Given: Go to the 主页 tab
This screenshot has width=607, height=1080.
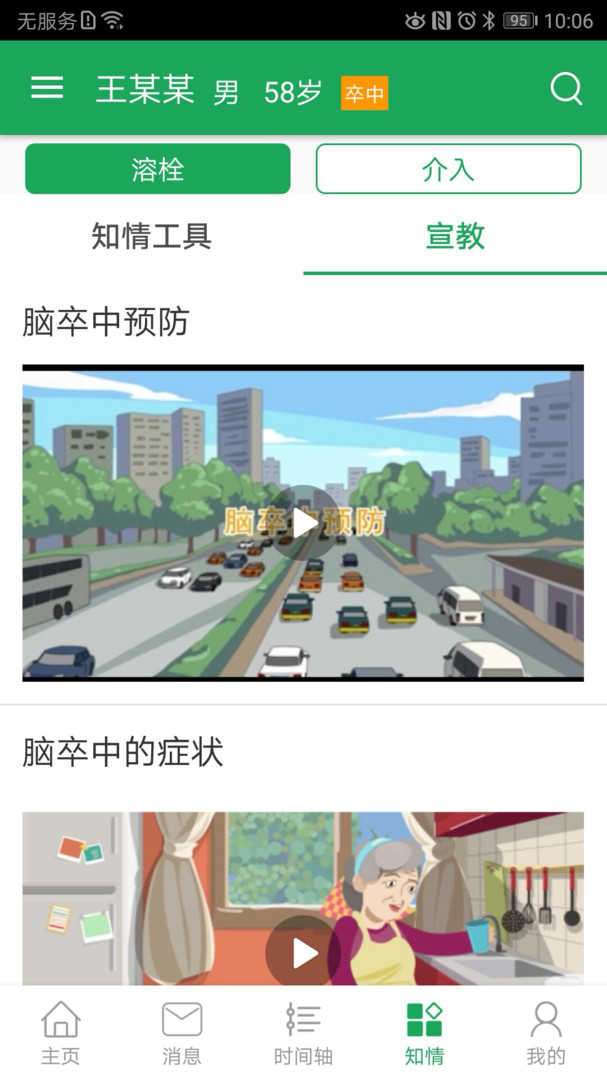Looking at the screenshot, I should coord(60,1033).
